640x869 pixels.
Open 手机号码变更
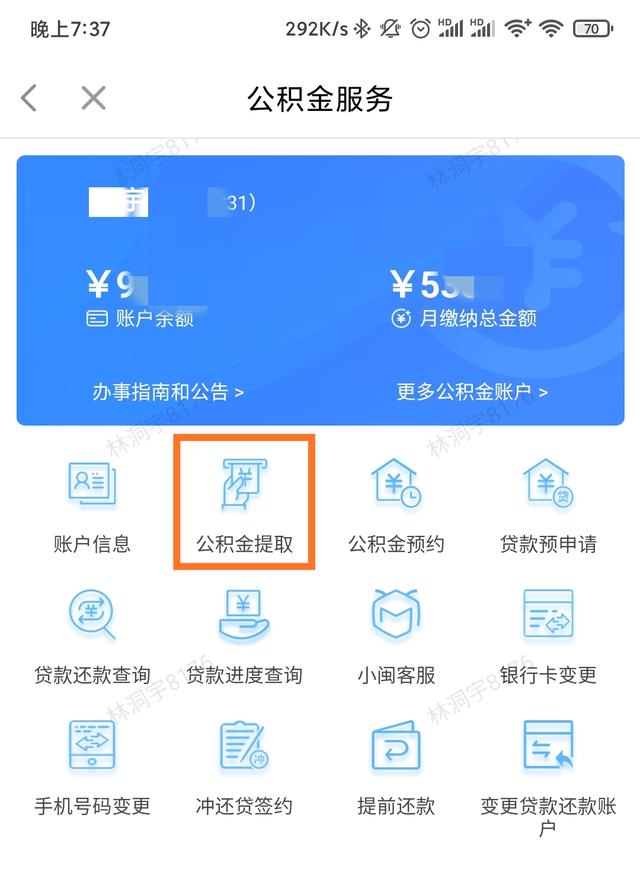coord(92,765)
